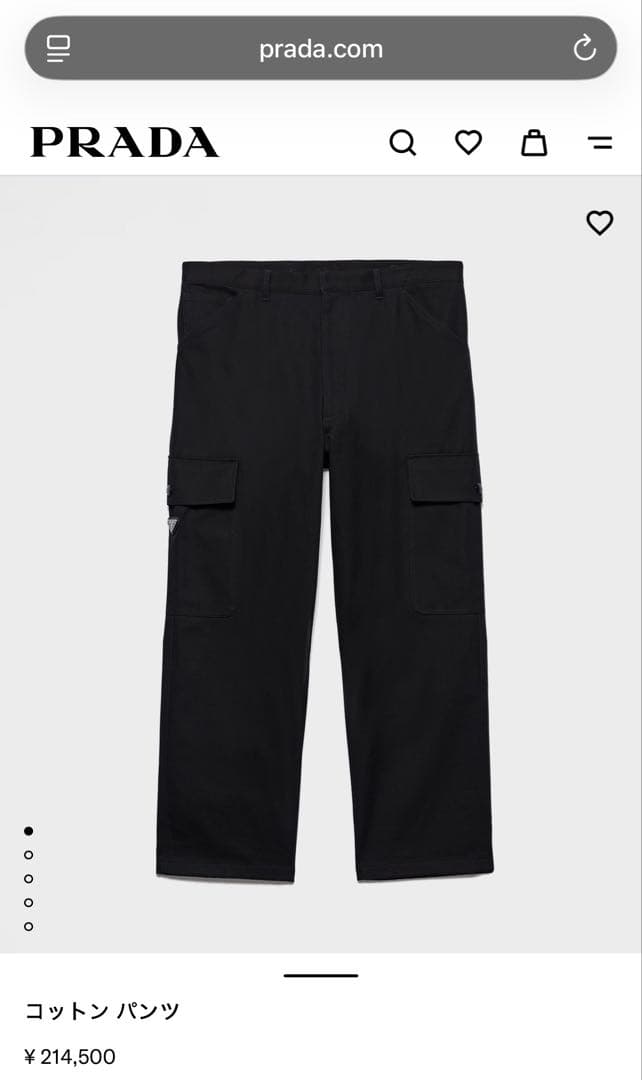Open the wishlist heart in header

pos(468,143)
